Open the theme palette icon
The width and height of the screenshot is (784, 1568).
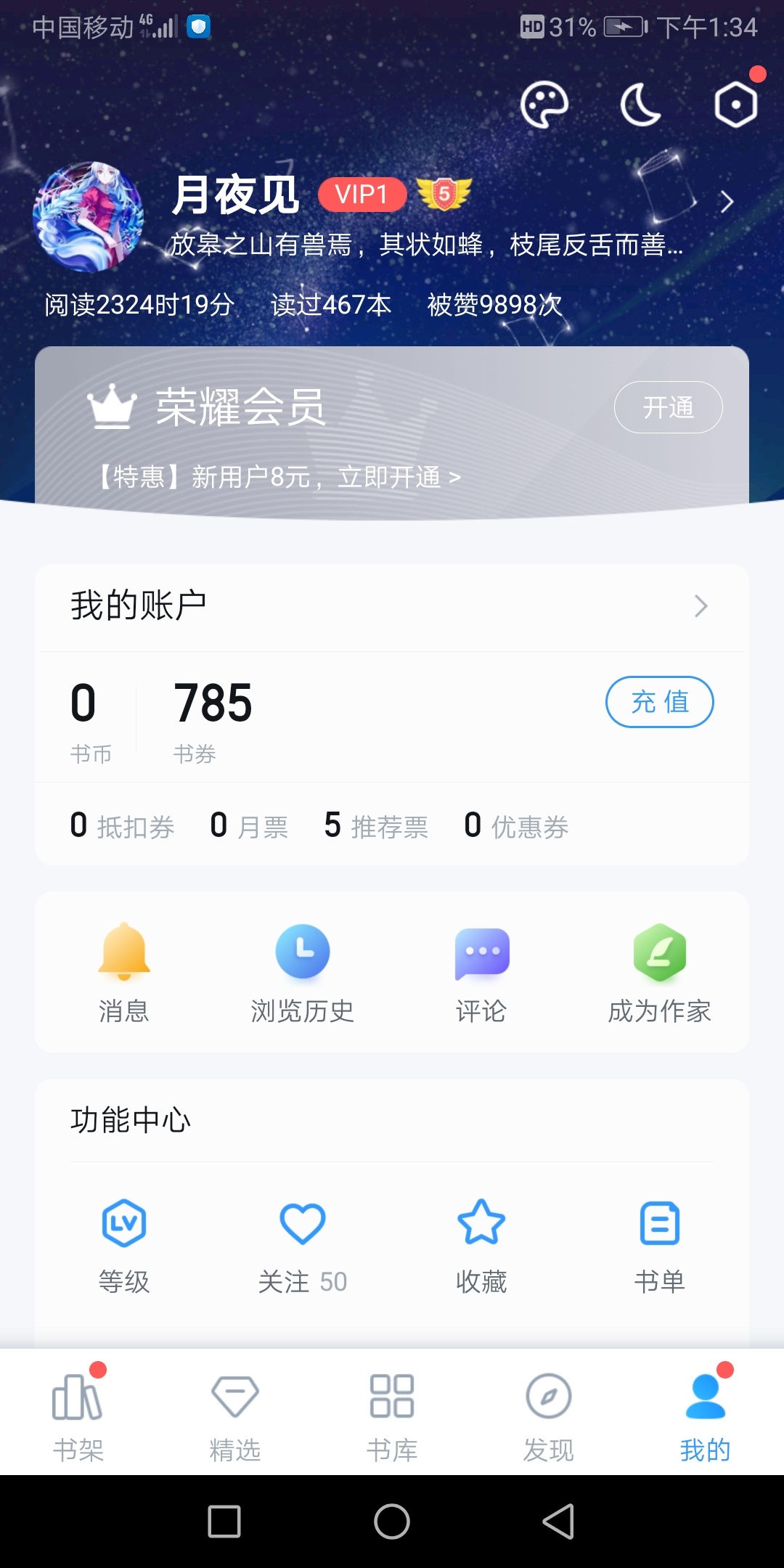[544, 105]
